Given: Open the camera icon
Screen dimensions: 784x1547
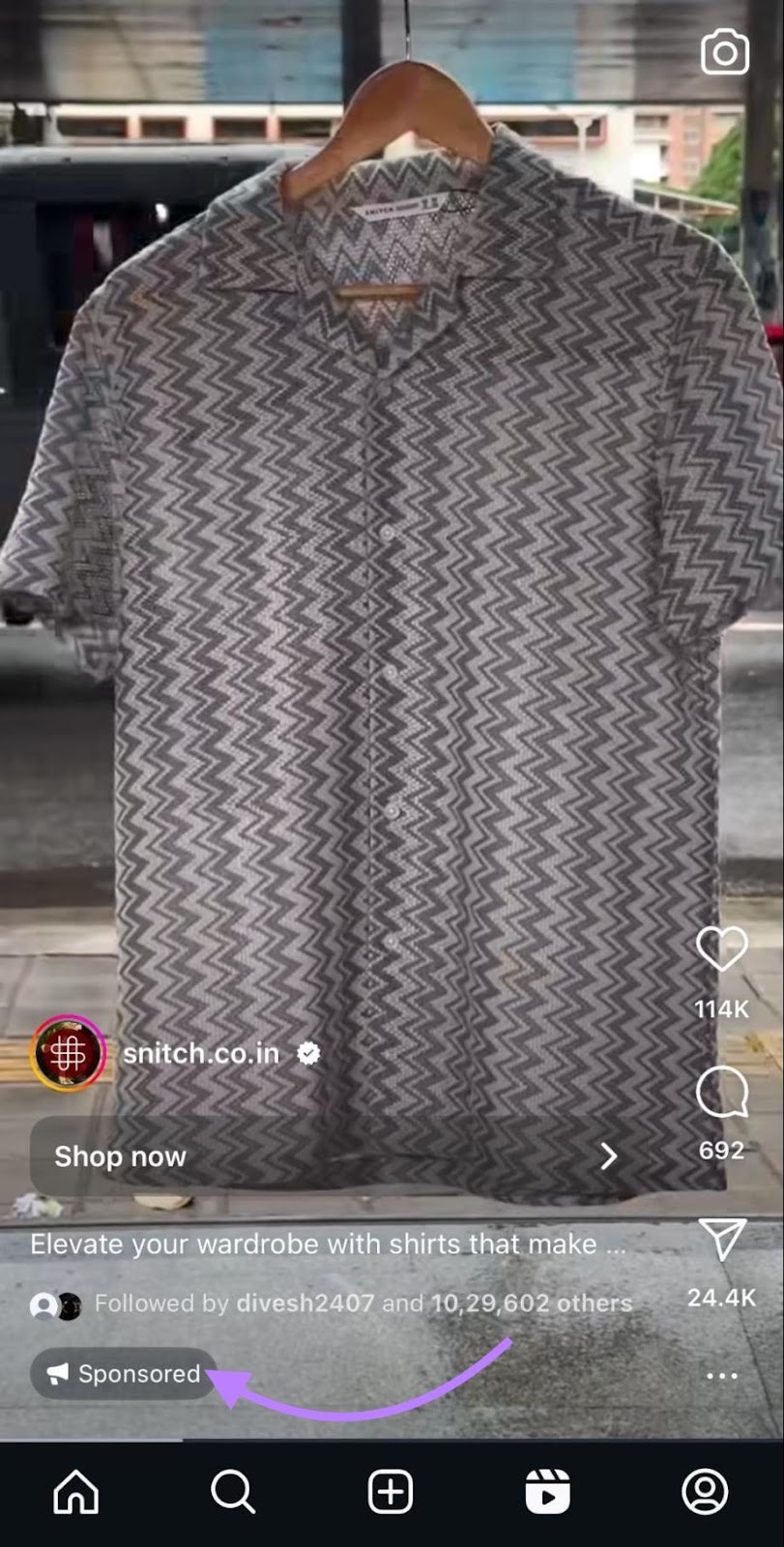Looking at the screenshot, I should click(724, 52).
